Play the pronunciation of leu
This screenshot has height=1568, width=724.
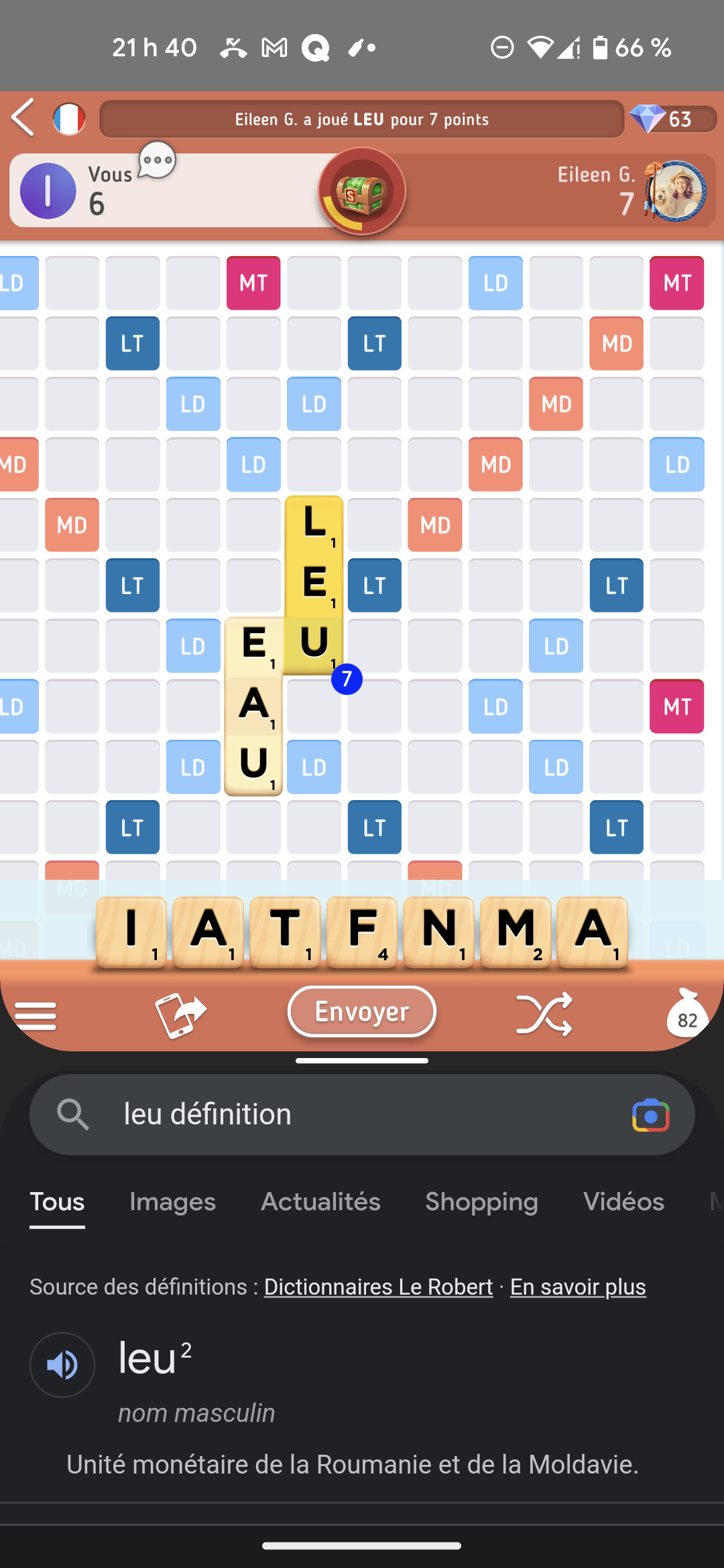[62, 1364]
